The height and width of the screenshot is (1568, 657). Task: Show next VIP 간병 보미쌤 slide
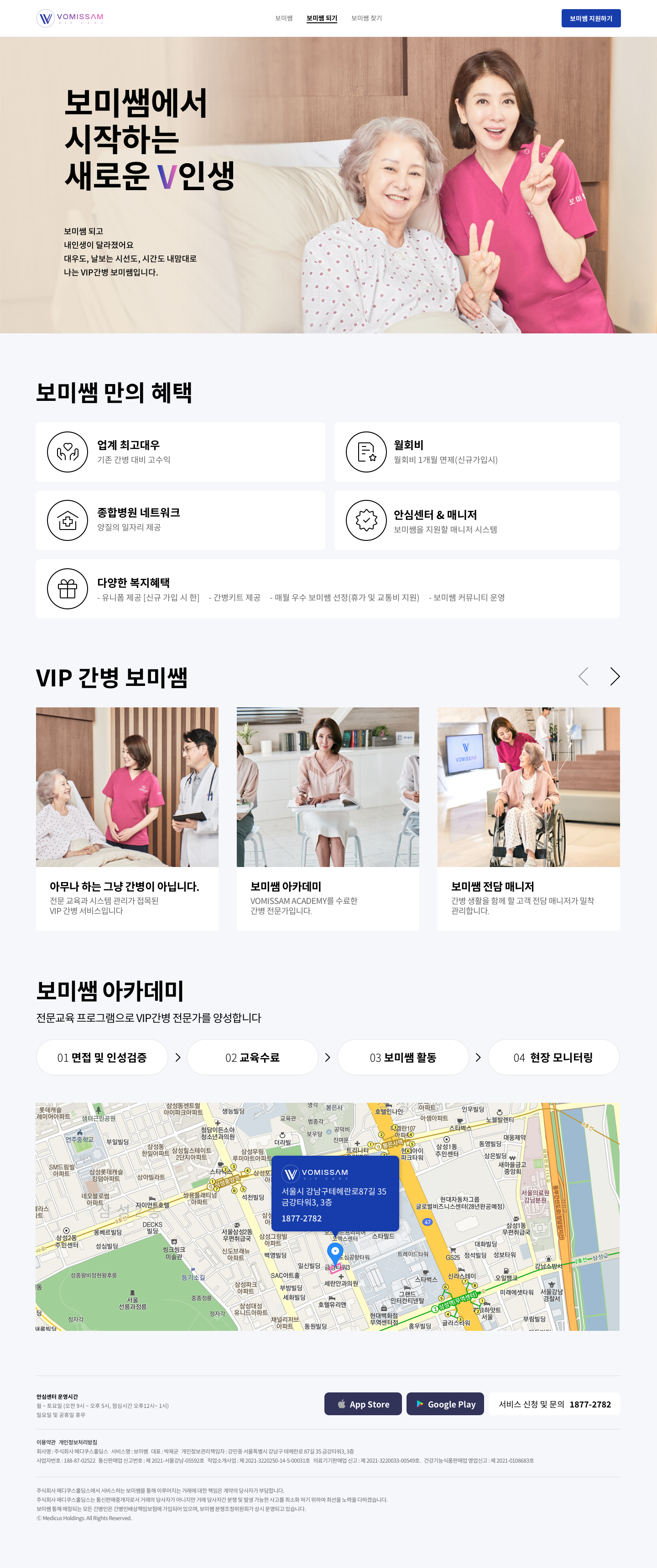pos(615,676)
